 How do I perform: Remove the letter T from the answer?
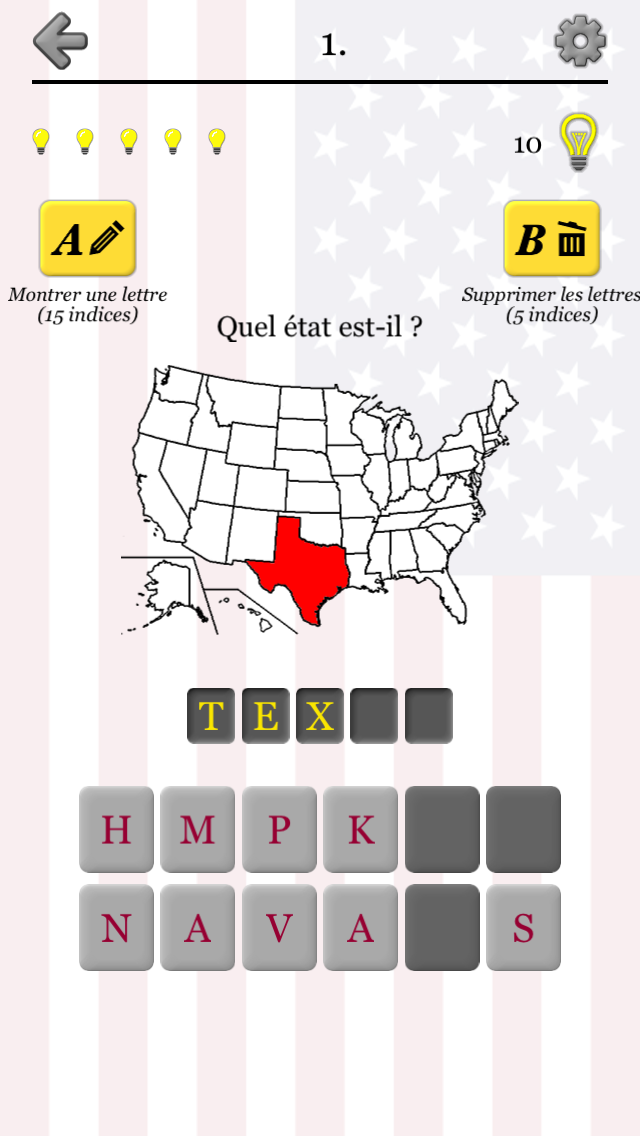click(211, 715)
